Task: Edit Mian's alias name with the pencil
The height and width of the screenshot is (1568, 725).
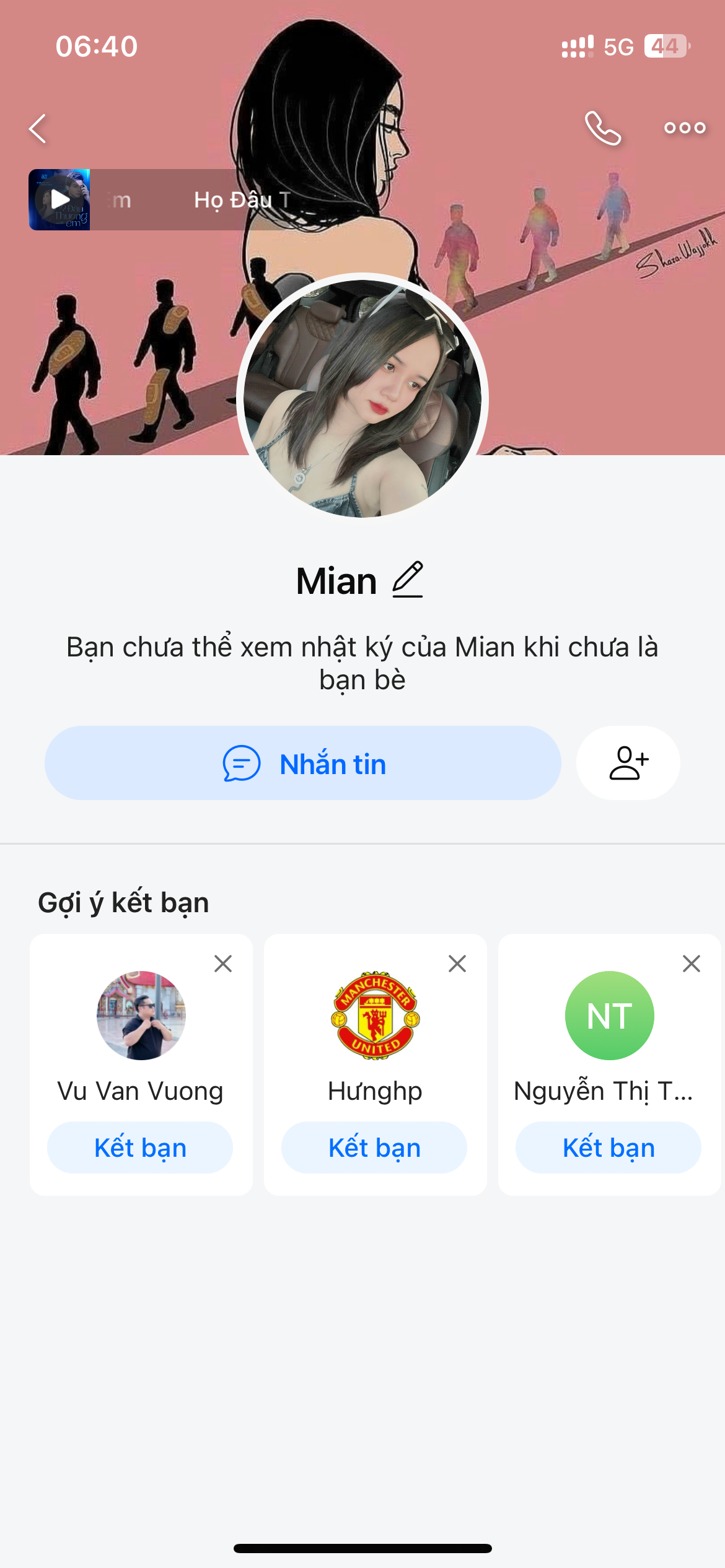Action: (408, 580)
